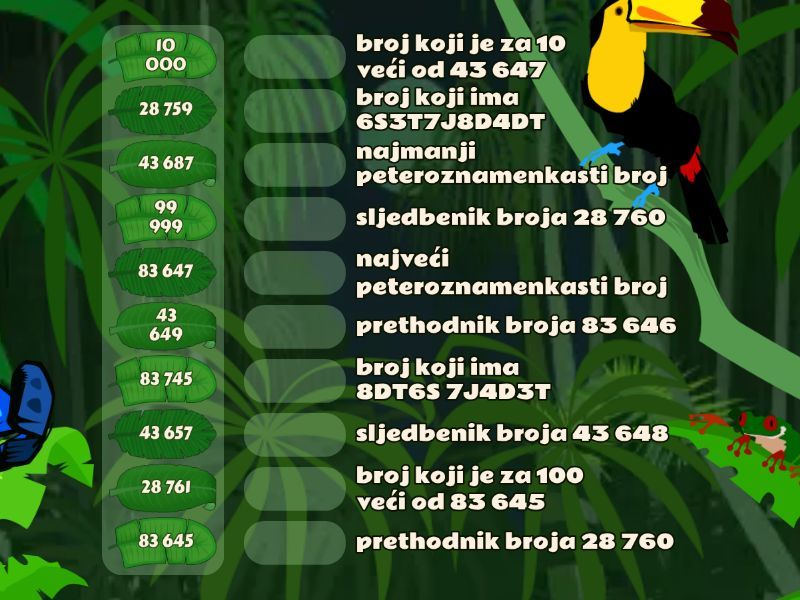Tap slot for 100 veći od 83 645
The width and height of the screenshot is (800, 600).
coord(294,488)
